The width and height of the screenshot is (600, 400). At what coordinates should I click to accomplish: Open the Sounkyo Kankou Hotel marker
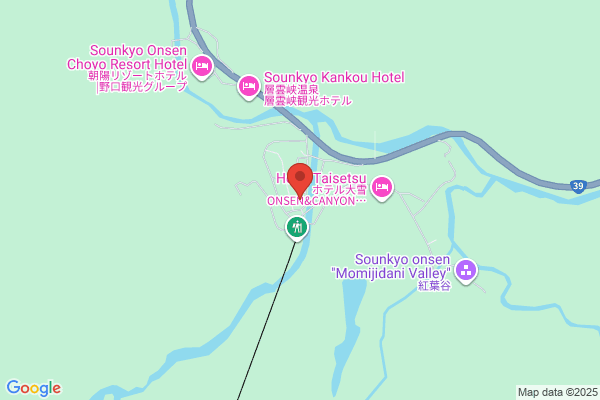pos(248,87)
